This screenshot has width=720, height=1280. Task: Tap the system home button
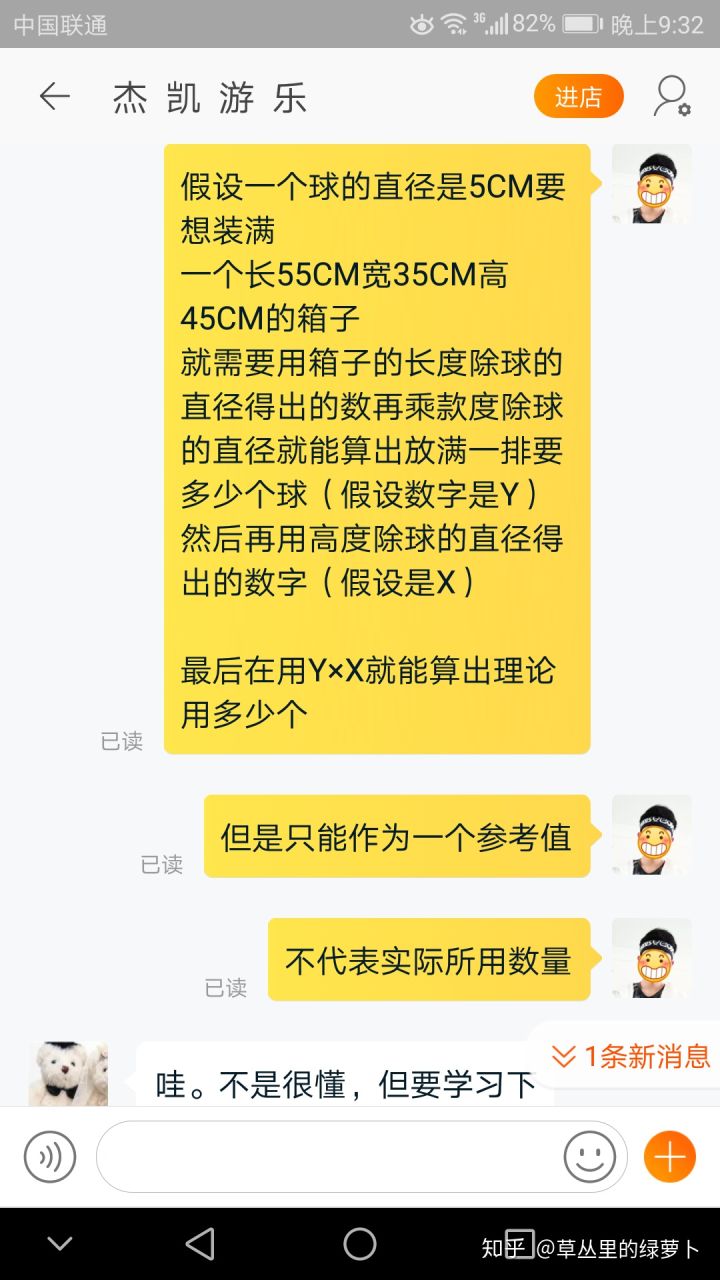coord(360,1244)
